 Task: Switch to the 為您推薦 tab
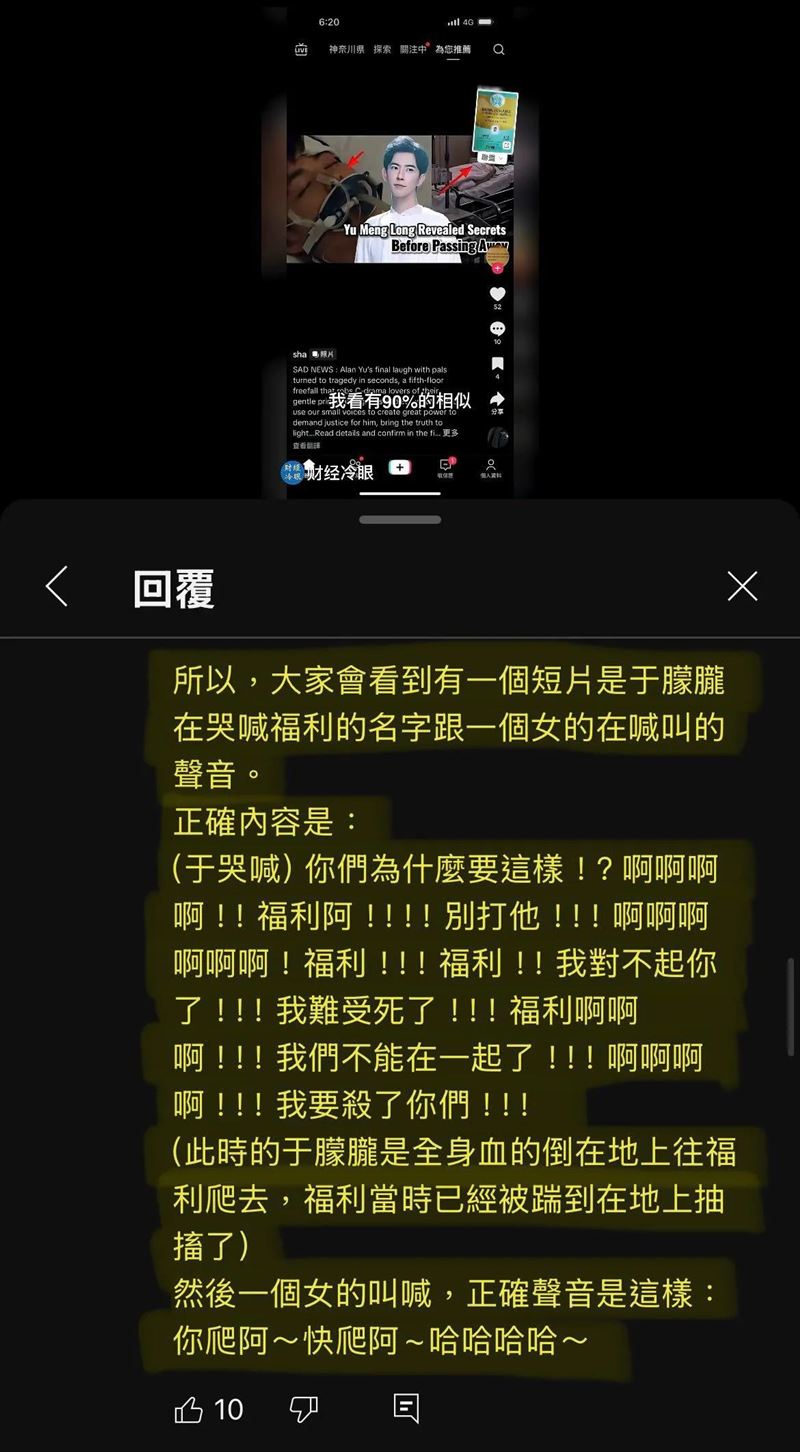tap(453, 48)
